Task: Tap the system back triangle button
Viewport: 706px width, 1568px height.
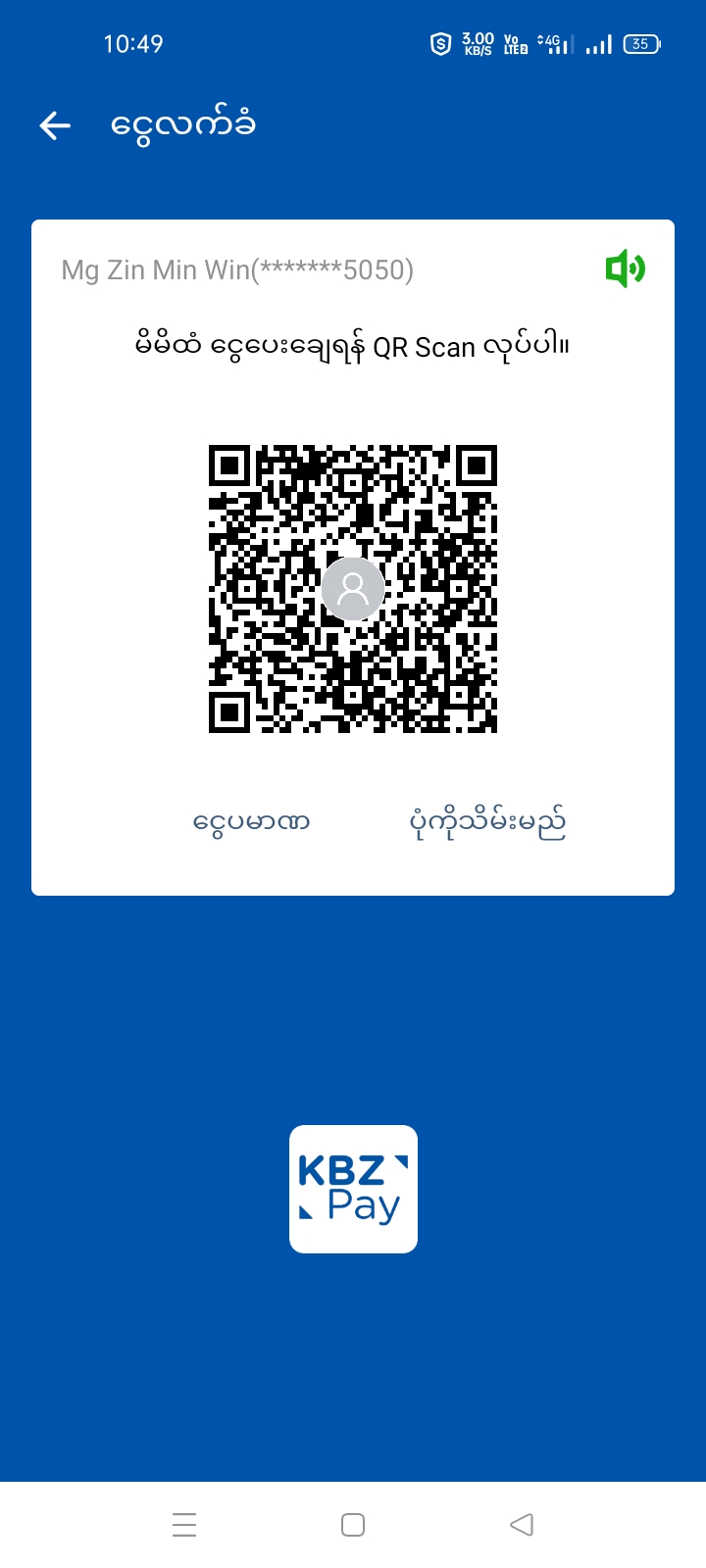Action: click(x=522, y=1525)
